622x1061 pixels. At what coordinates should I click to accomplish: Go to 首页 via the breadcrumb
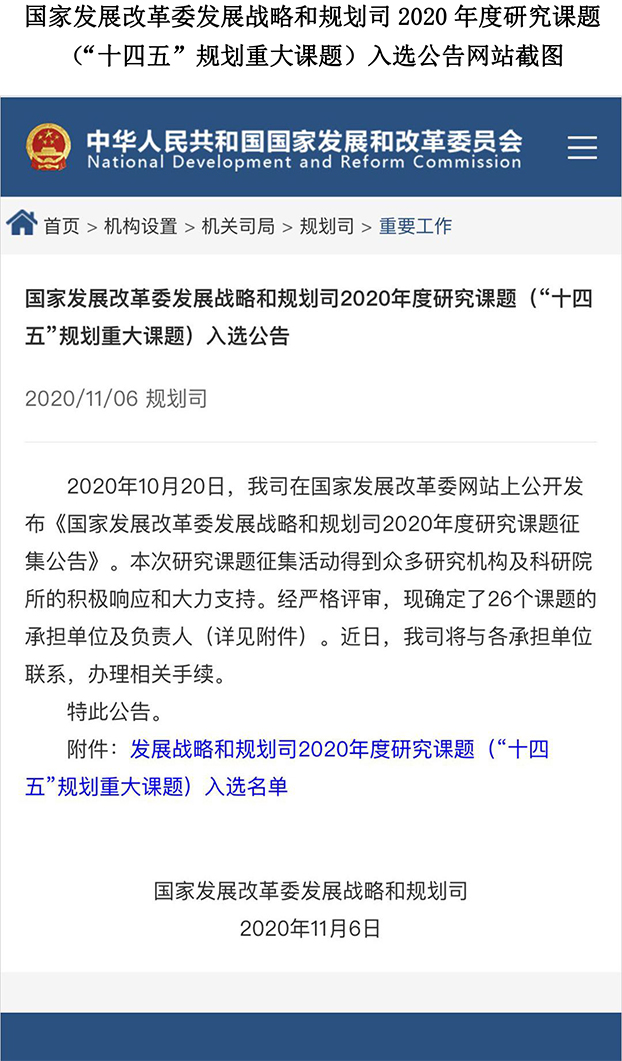click(x=62, y=226)
